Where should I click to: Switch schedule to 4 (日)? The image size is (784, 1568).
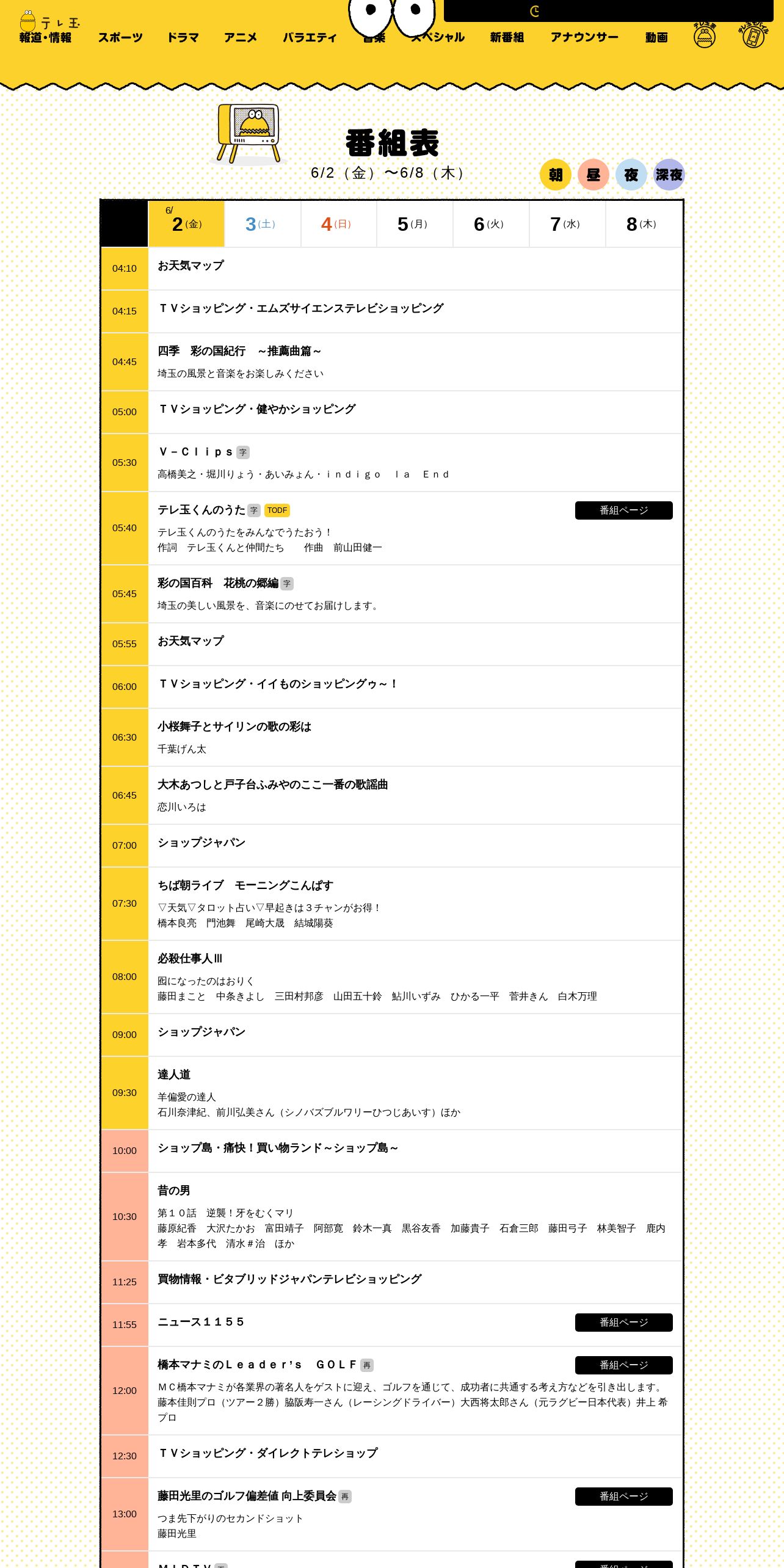(339, 224)
